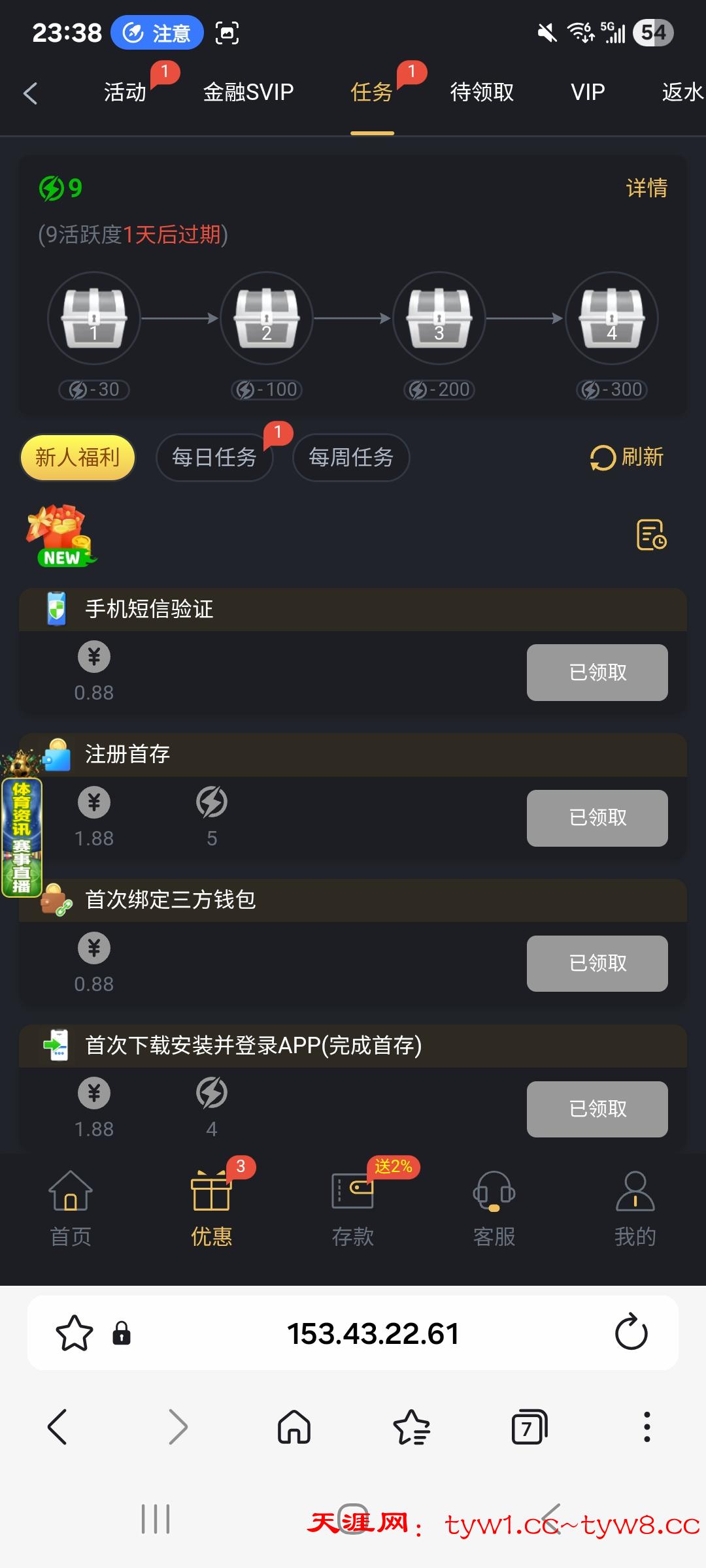Switch to the 活动 tab
Screen dimensions: 706x1568
(x=125, y=92)
